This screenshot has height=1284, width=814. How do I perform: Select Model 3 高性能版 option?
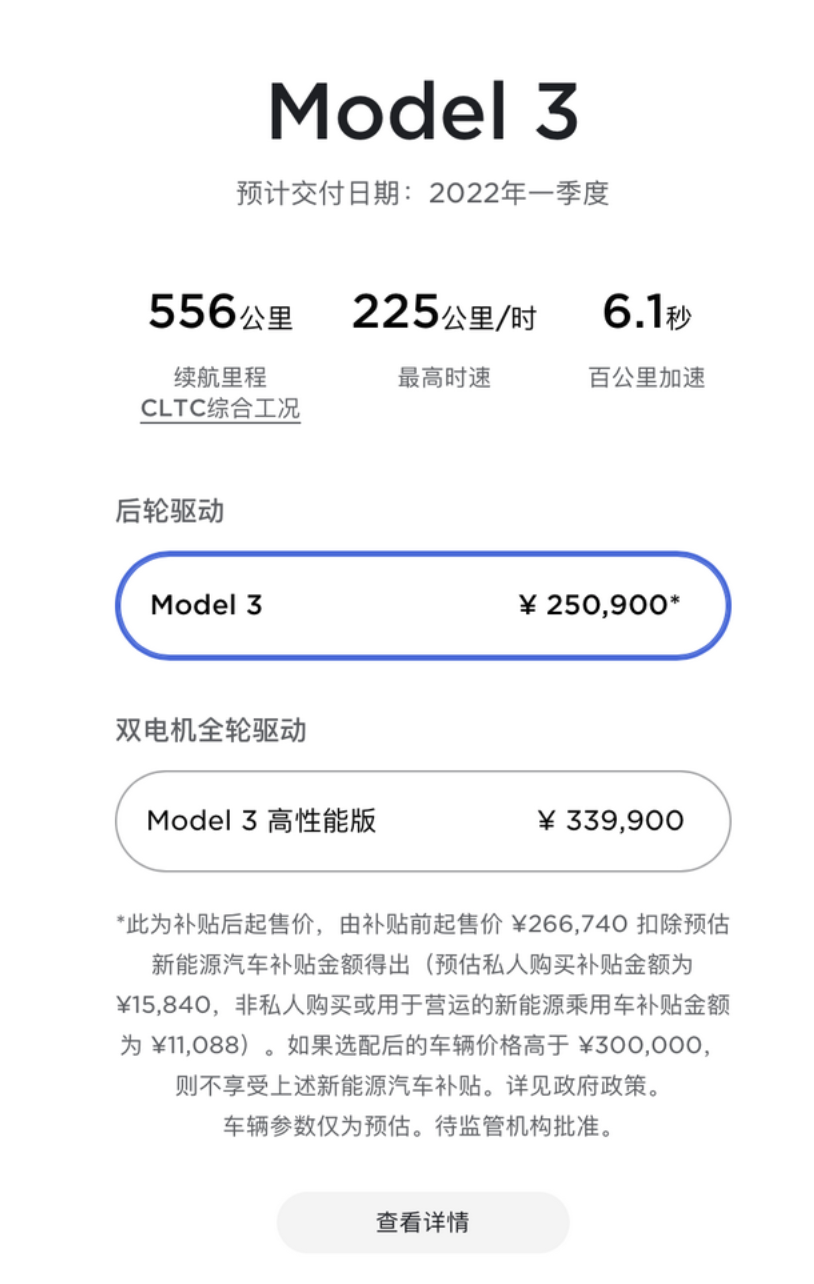pos(422,821)
